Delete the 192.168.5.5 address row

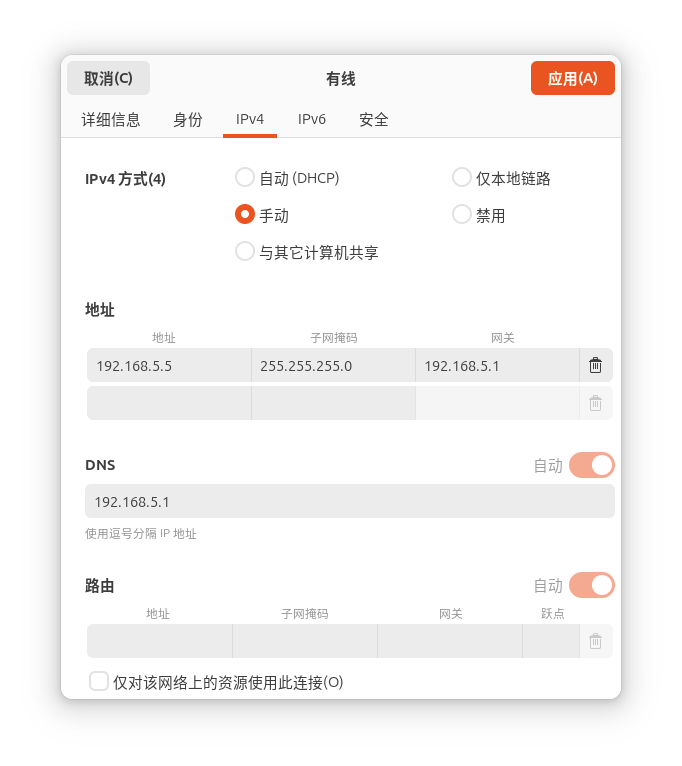[596, 366]
